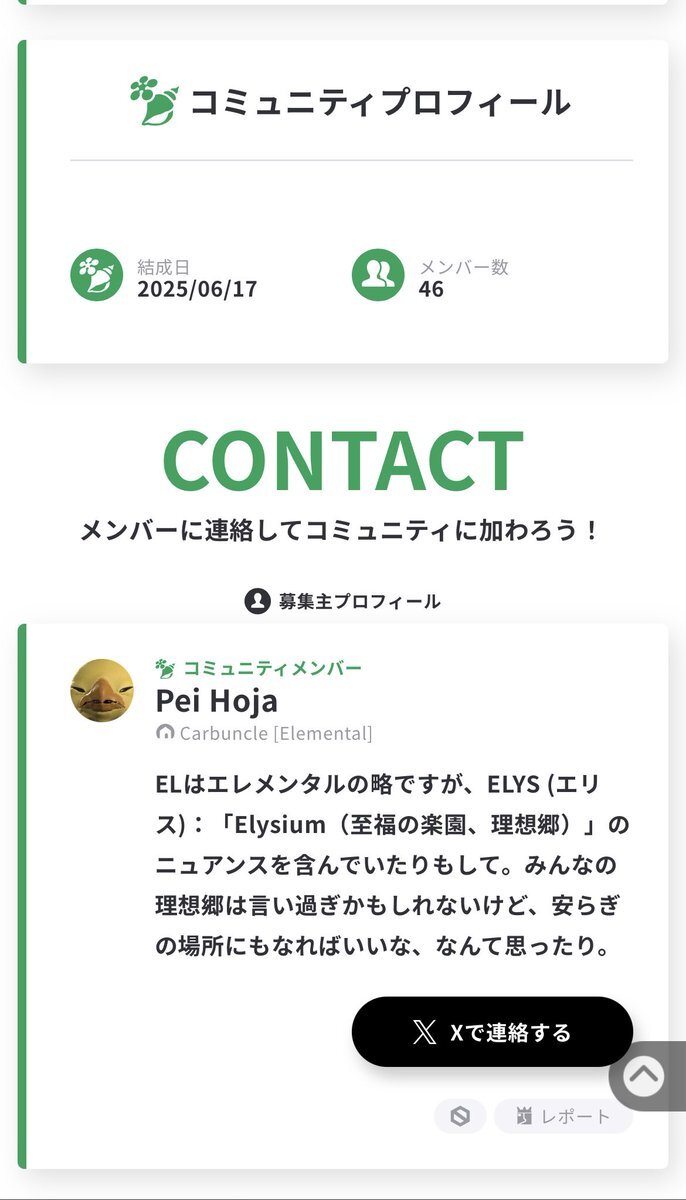
Task: Tap the Xで連絡する button
Action: 492,1031
